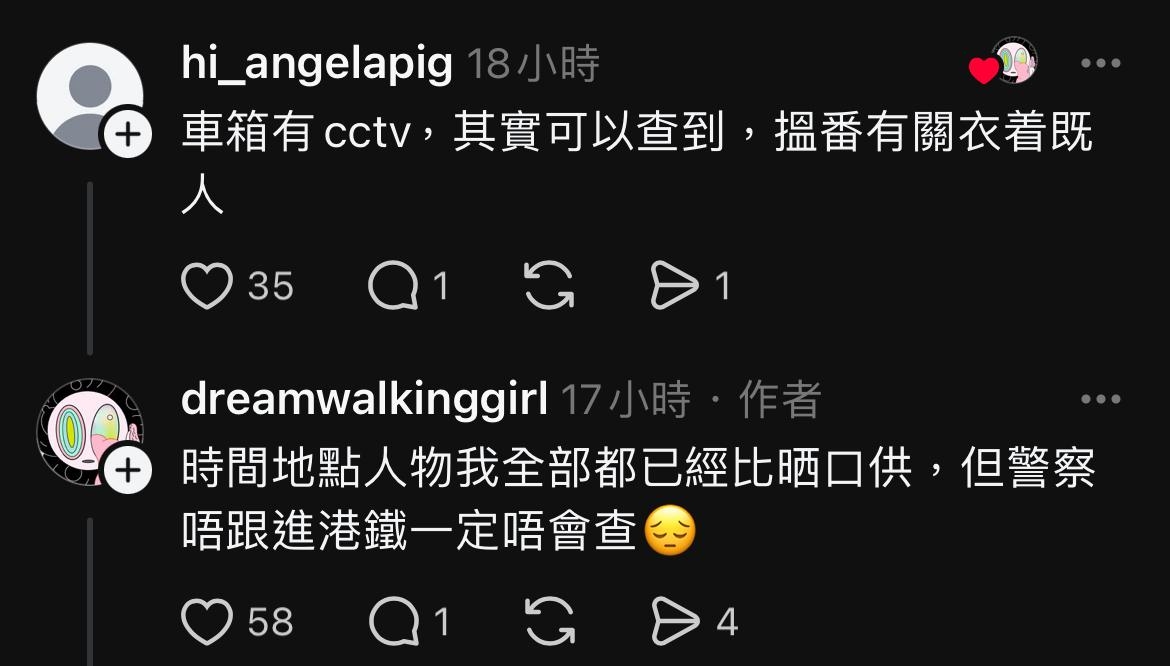Open the overflow menu on dreamwalkinggirl's reply

coord(1100,400)
